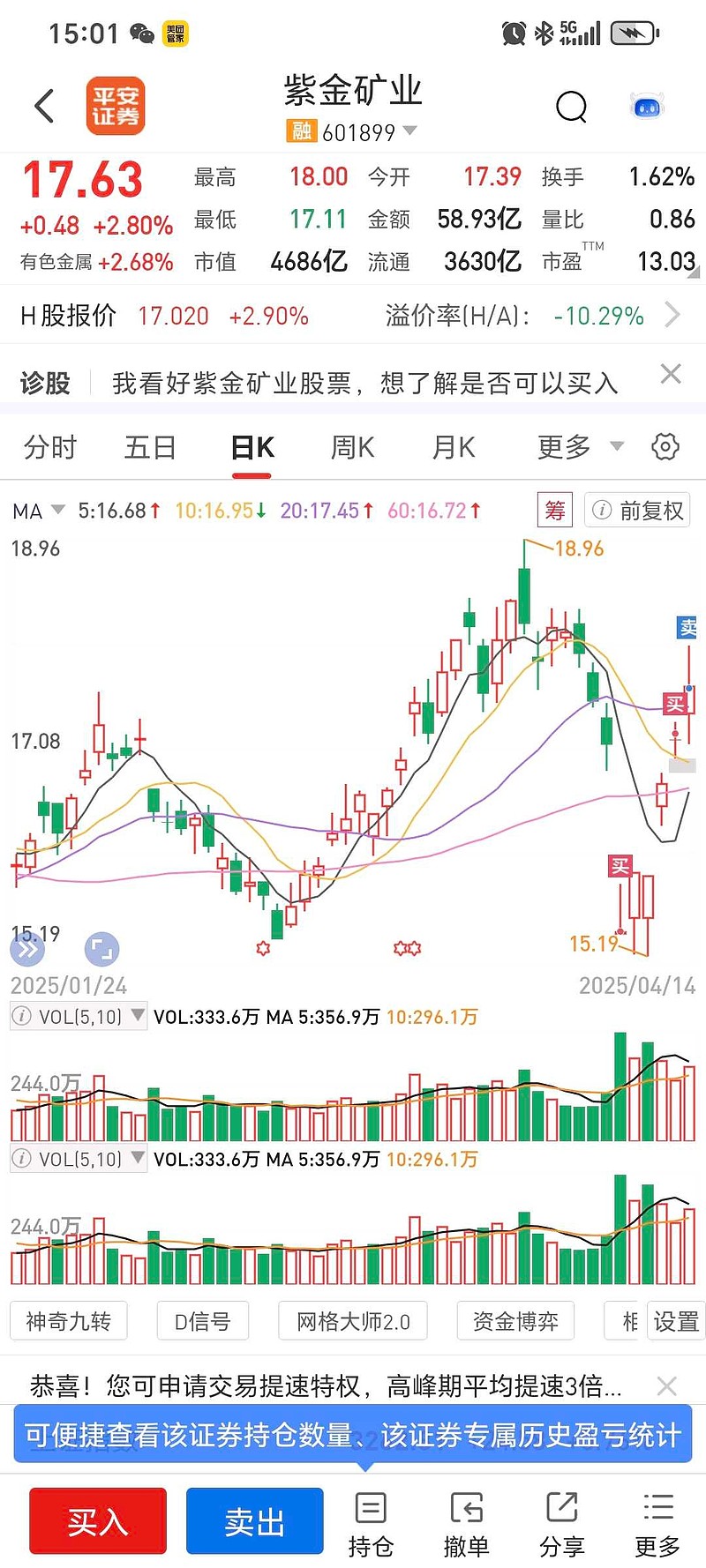
Task: Expand the 更多 chart period dropdown
Action: pyautogui.click(x=579, y=447)
